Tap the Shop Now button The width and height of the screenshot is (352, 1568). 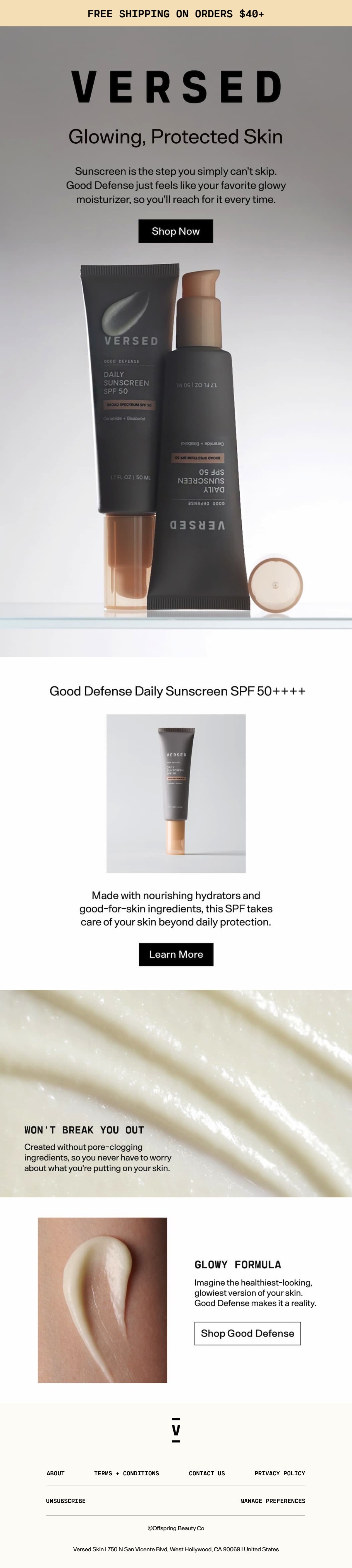point(175,231)
